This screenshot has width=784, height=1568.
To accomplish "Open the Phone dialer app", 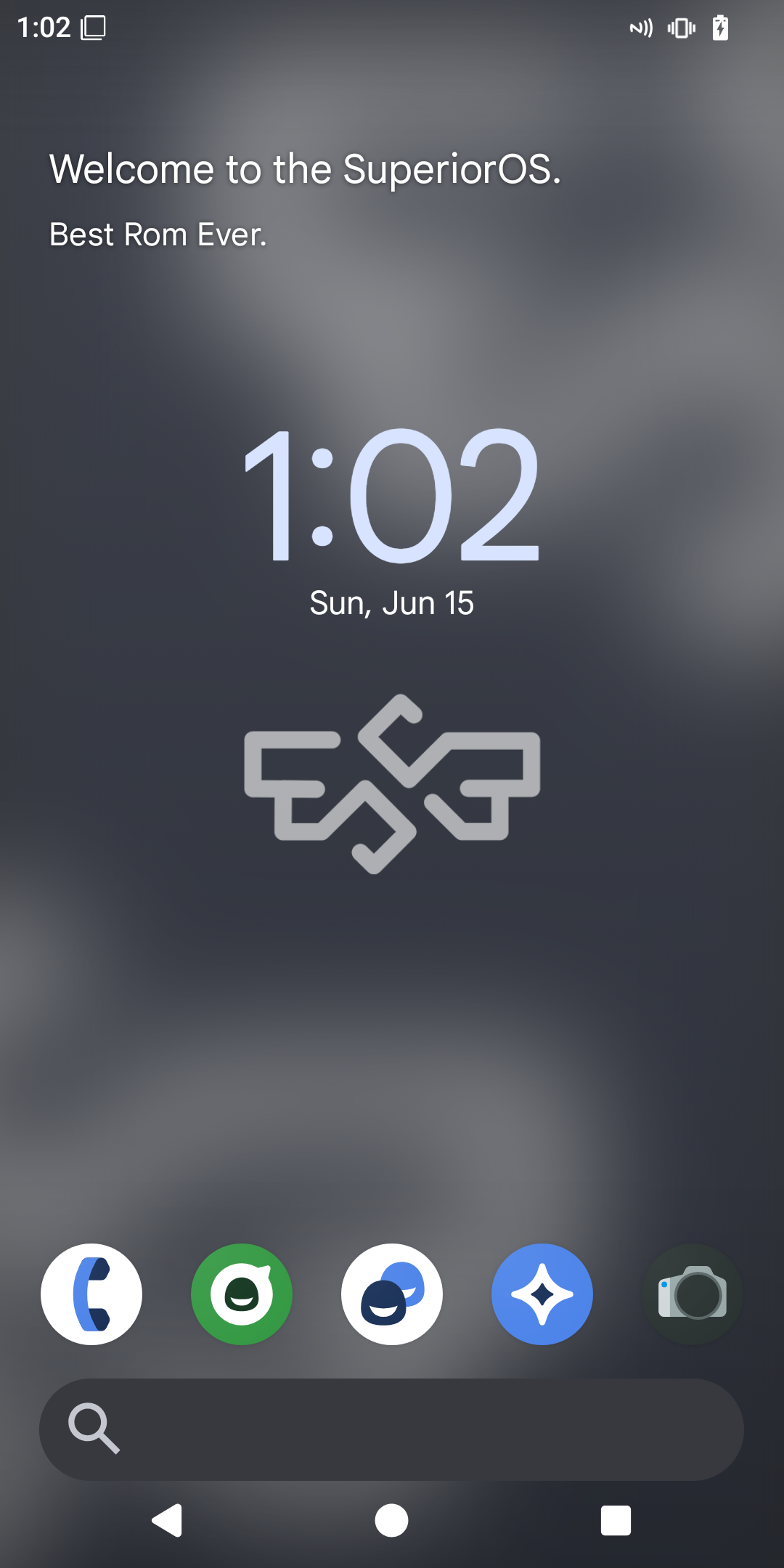I will [91, 1294].
